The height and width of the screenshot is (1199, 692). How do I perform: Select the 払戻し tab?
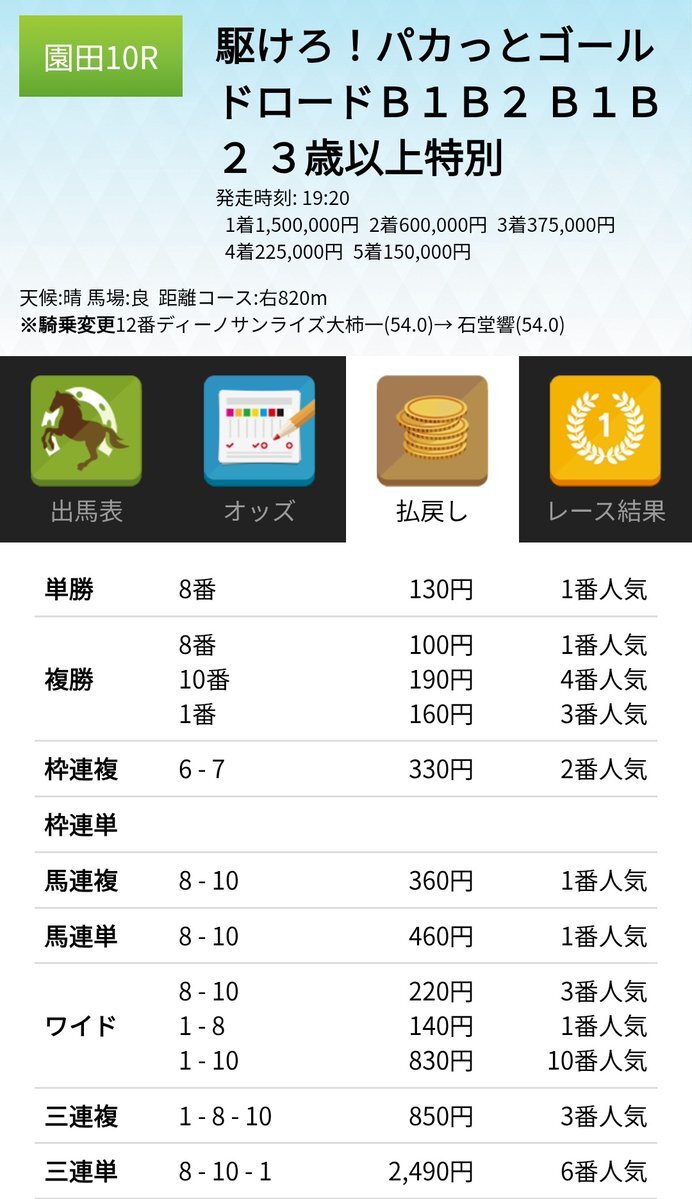(432, 449)
